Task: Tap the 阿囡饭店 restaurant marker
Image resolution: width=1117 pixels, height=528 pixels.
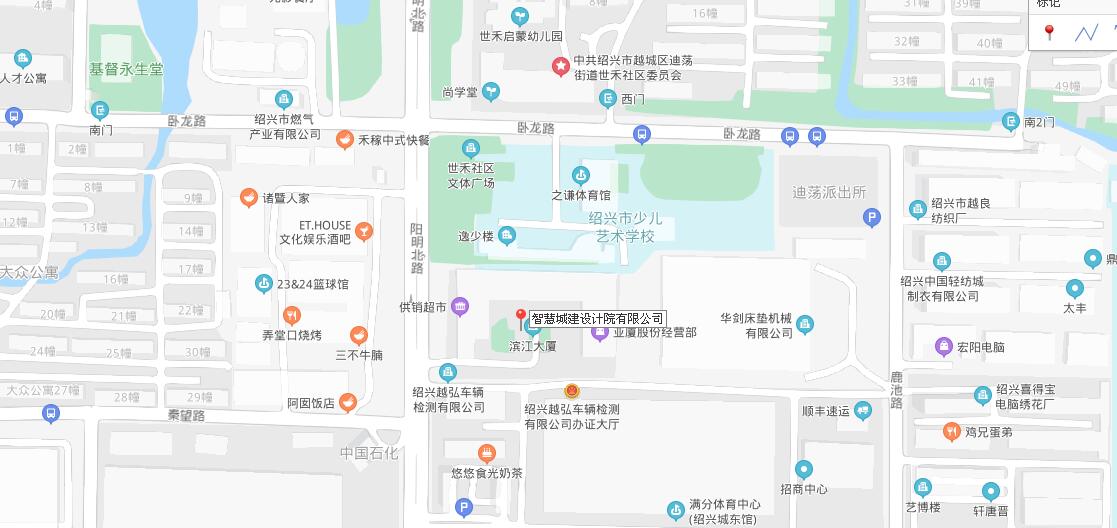Action: tap(347, 403)
